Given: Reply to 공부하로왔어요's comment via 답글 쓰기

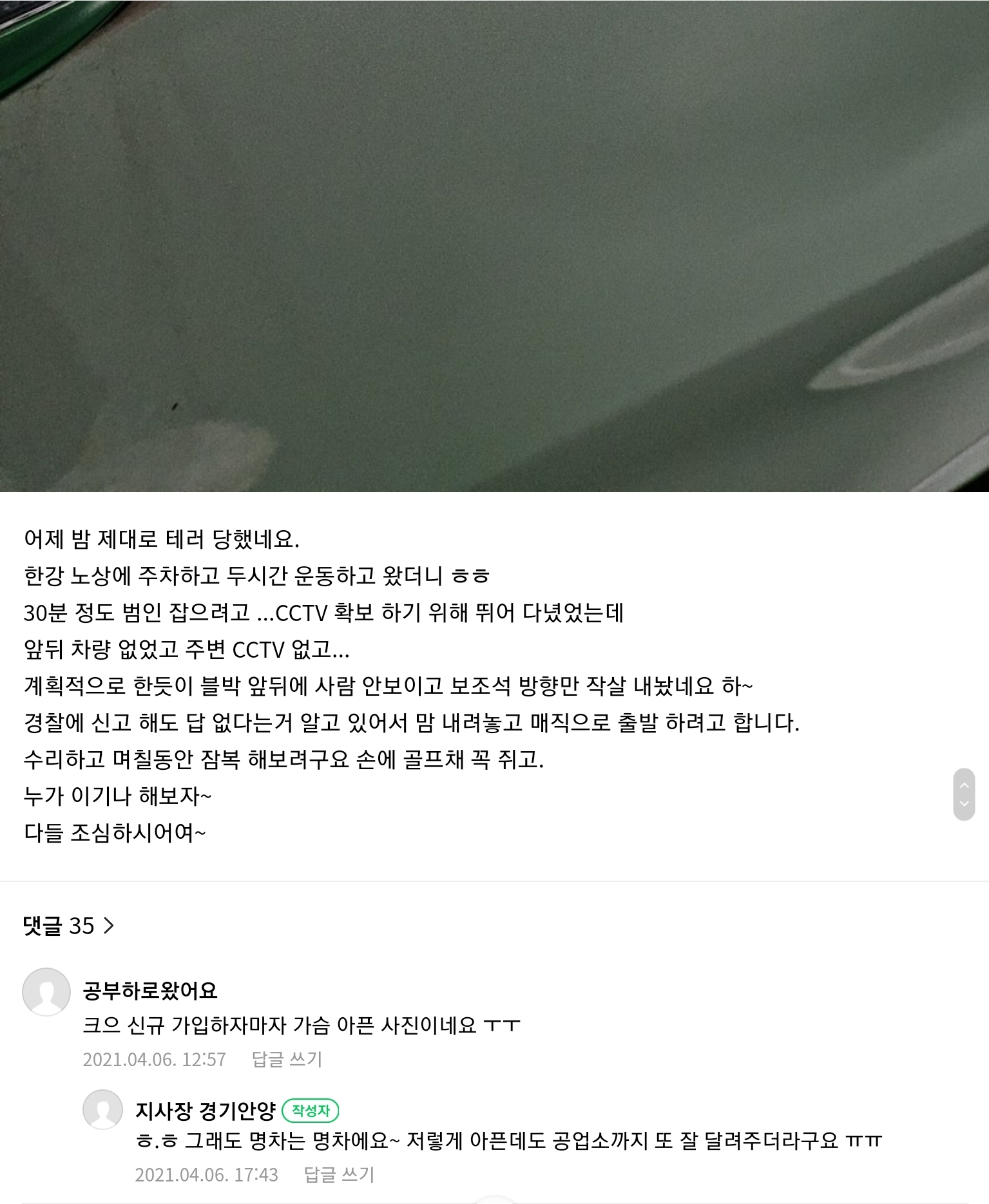Looking at the screenshot, I should click(287, 1059).
